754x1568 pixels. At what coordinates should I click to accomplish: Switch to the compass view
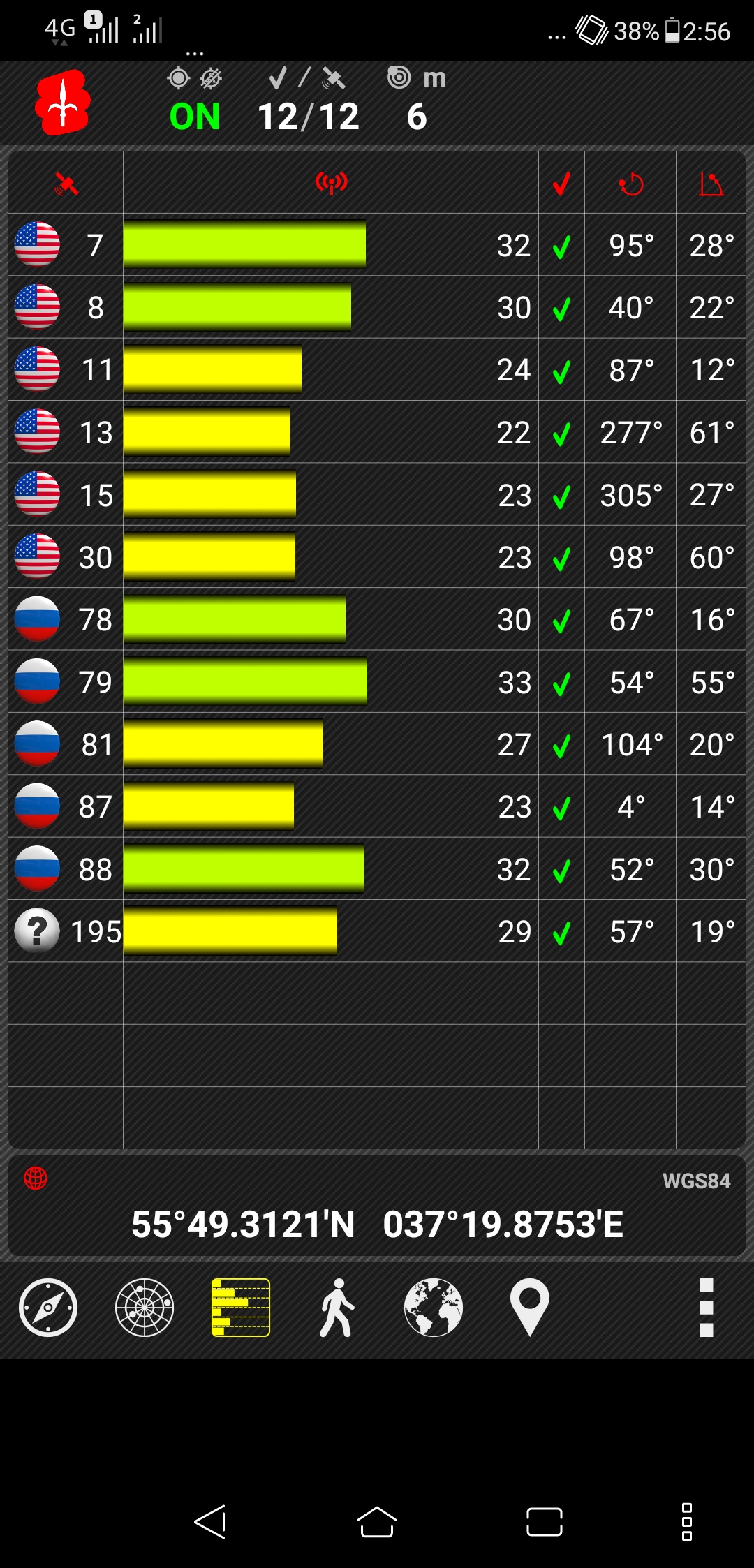tap(47, 1307)
